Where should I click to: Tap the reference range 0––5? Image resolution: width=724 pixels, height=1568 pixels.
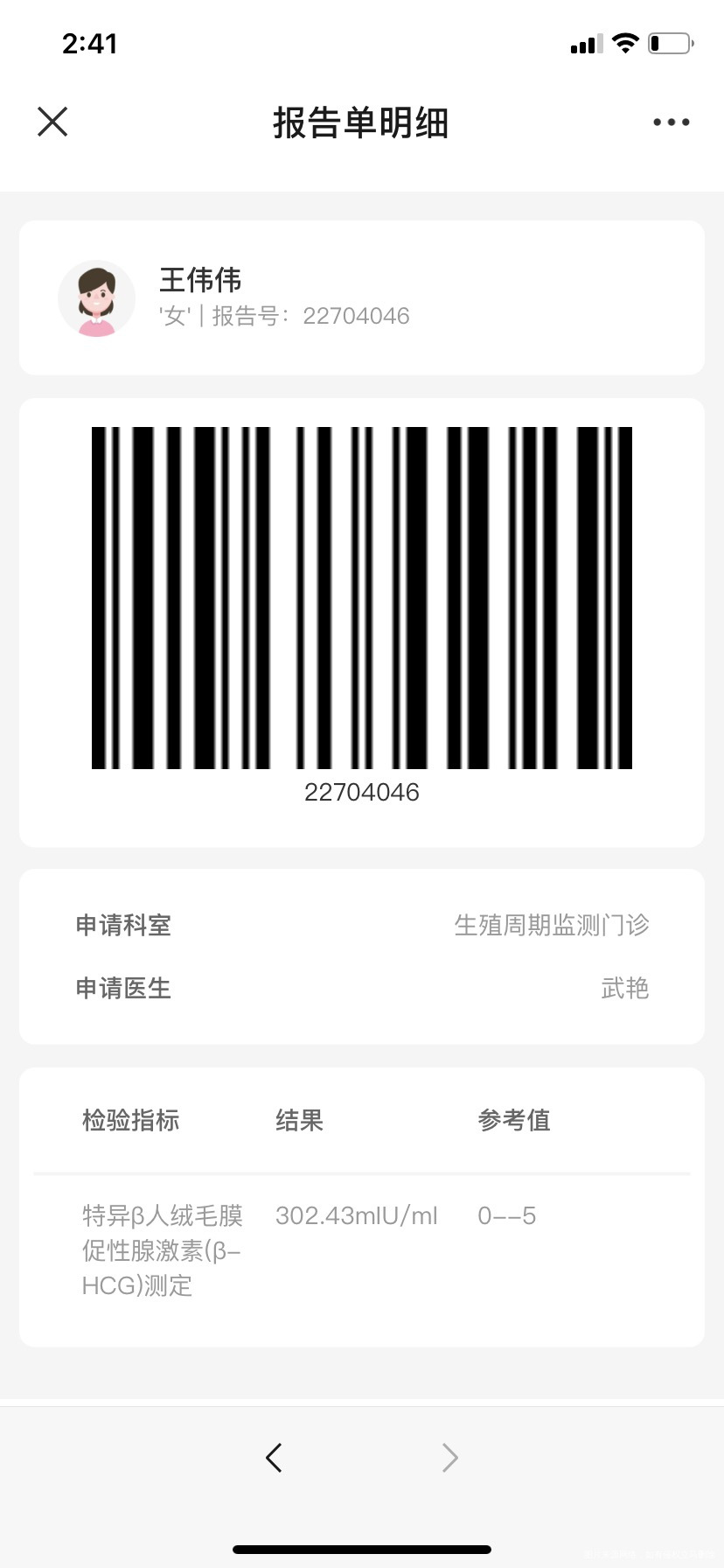click(506, 1215)
